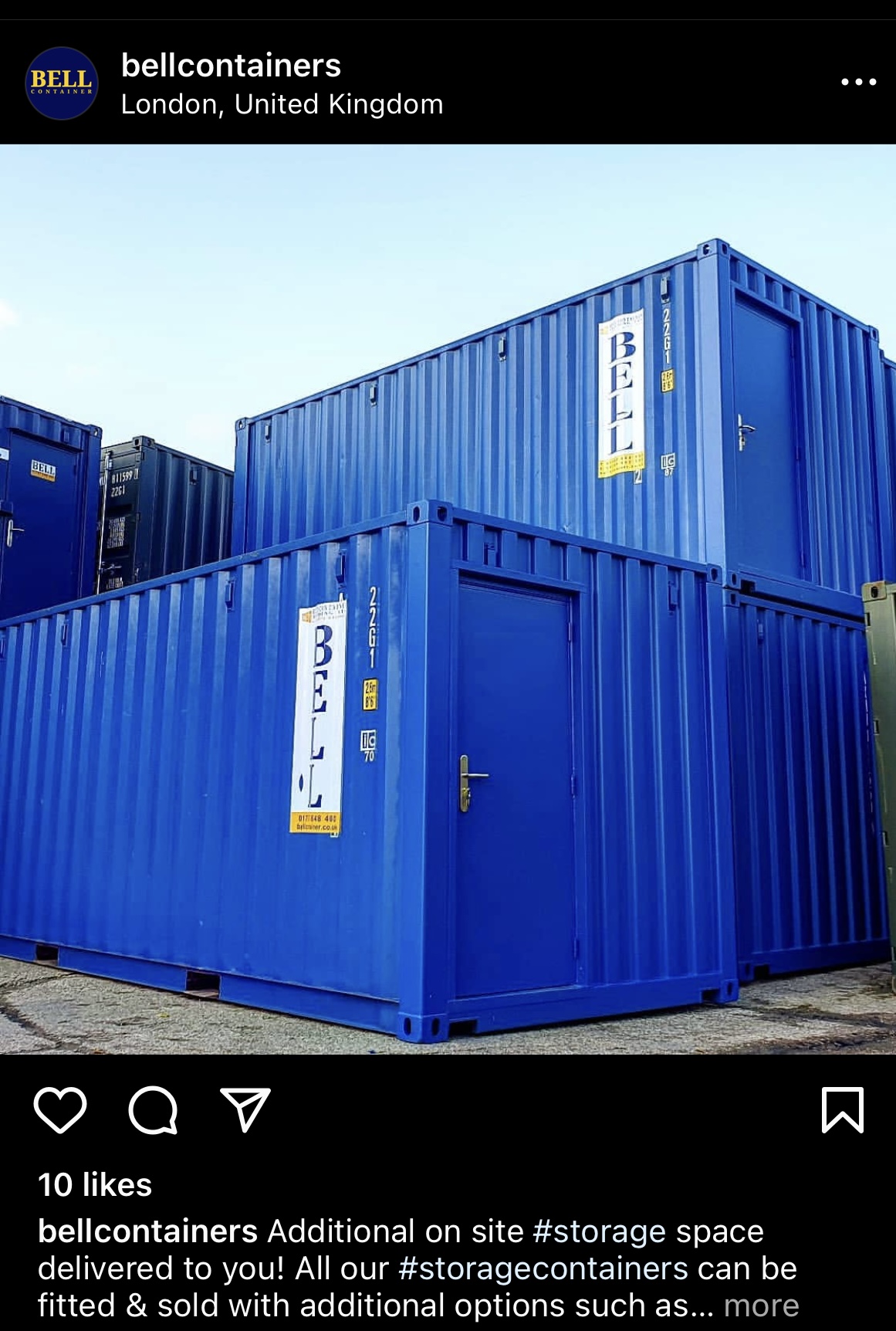896x1331 pixels.
Task: Open the three-dot options menu
Action: pos(858,82)
